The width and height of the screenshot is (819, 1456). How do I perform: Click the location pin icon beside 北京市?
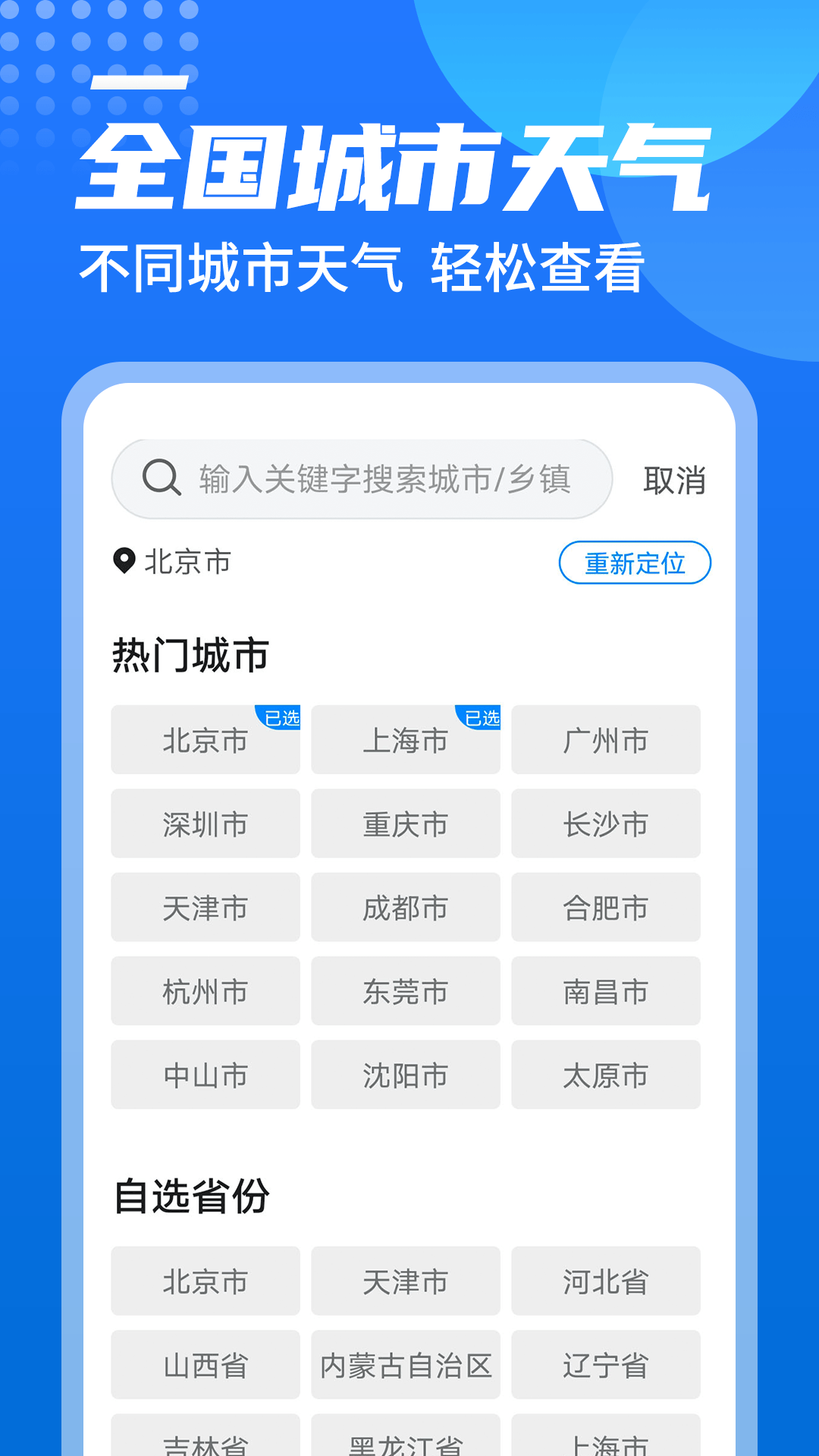coord(124,561)
